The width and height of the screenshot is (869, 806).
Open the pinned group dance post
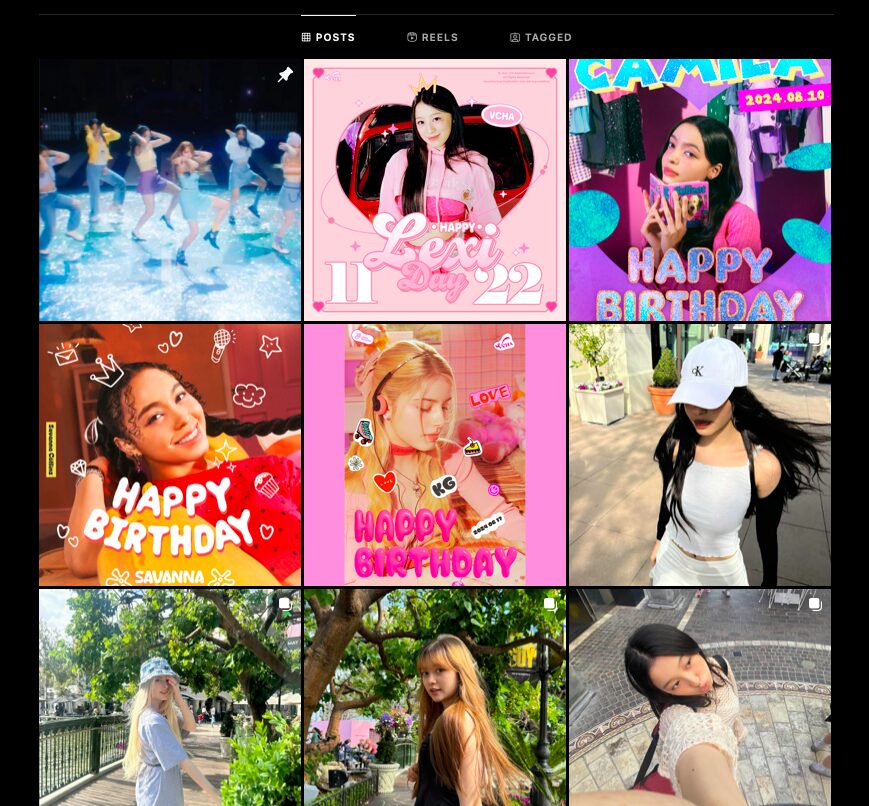tap(170, 190)
